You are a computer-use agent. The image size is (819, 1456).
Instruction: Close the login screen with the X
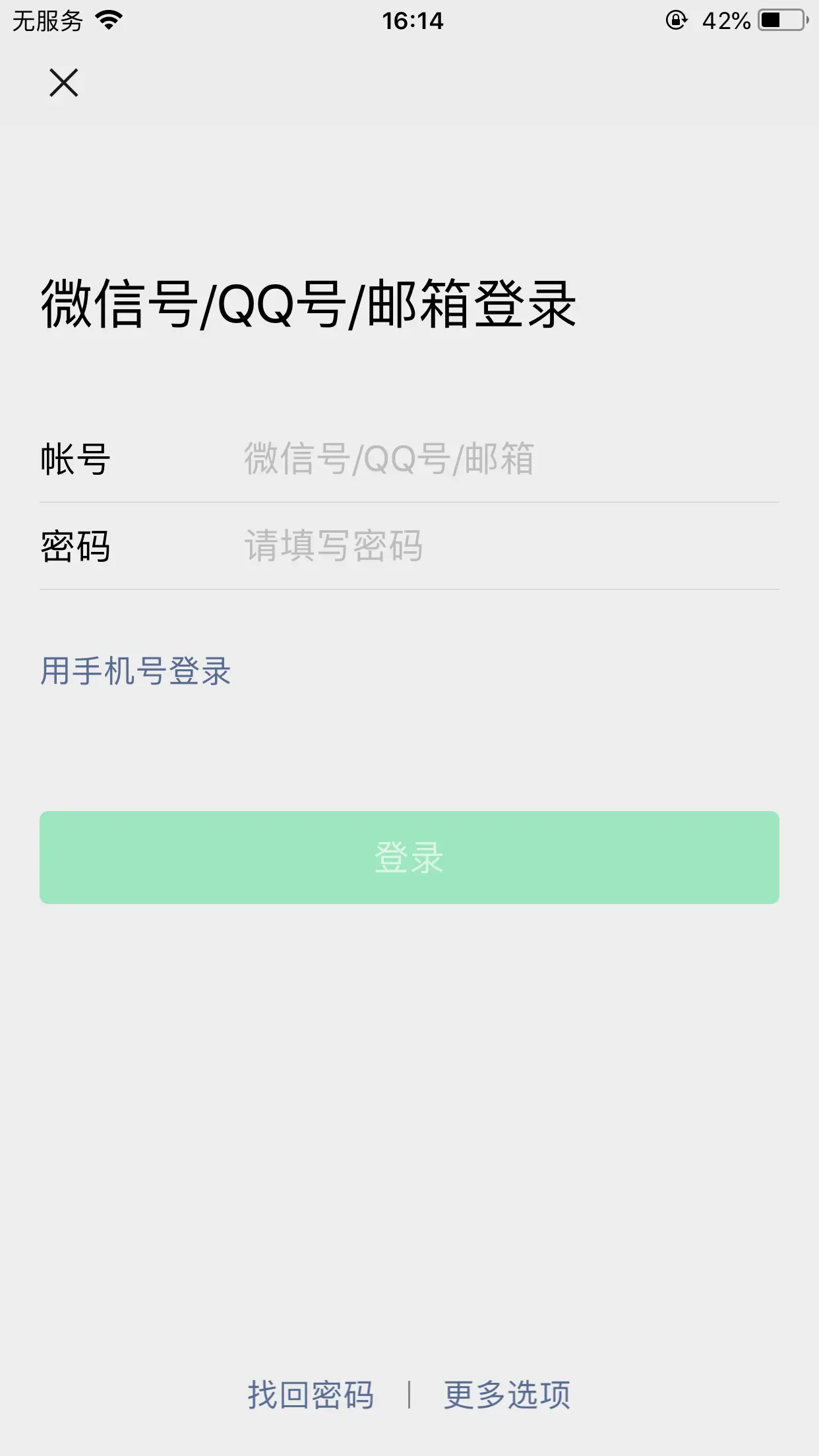(x=64, y=83)
